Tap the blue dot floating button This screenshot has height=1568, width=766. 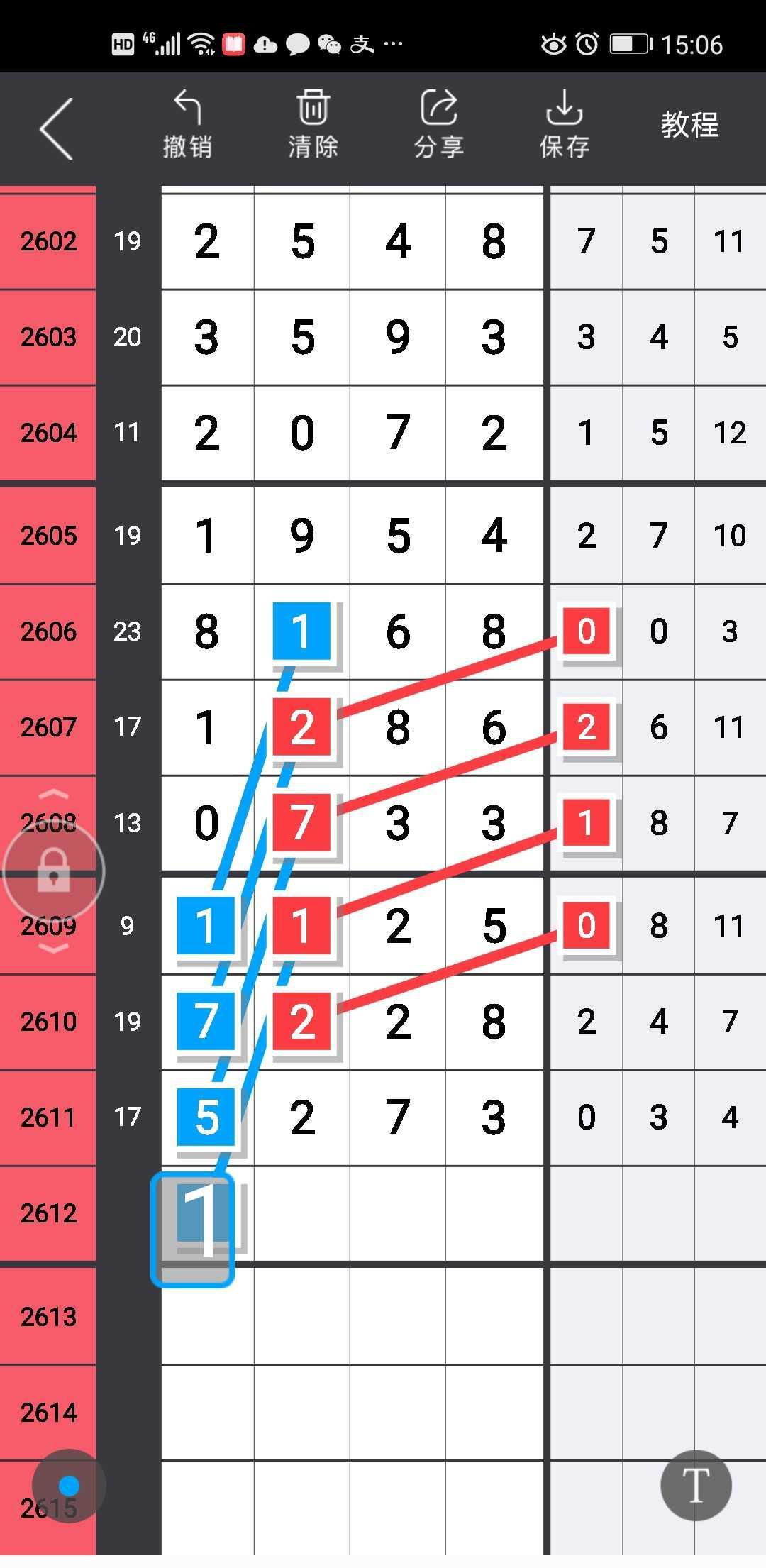coord(69,1485)
